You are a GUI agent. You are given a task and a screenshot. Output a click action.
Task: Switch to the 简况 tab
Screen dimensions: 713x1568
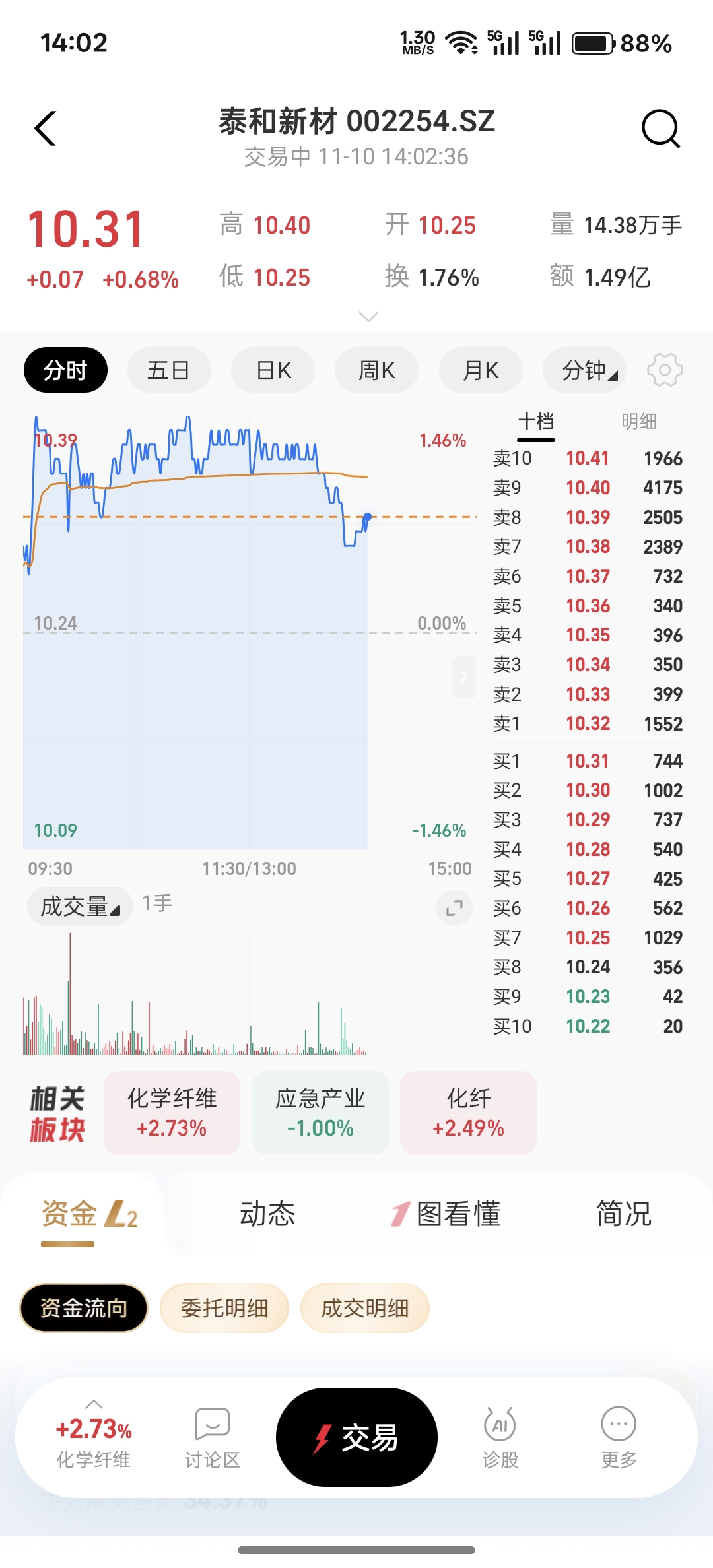tap(623, 1214)
